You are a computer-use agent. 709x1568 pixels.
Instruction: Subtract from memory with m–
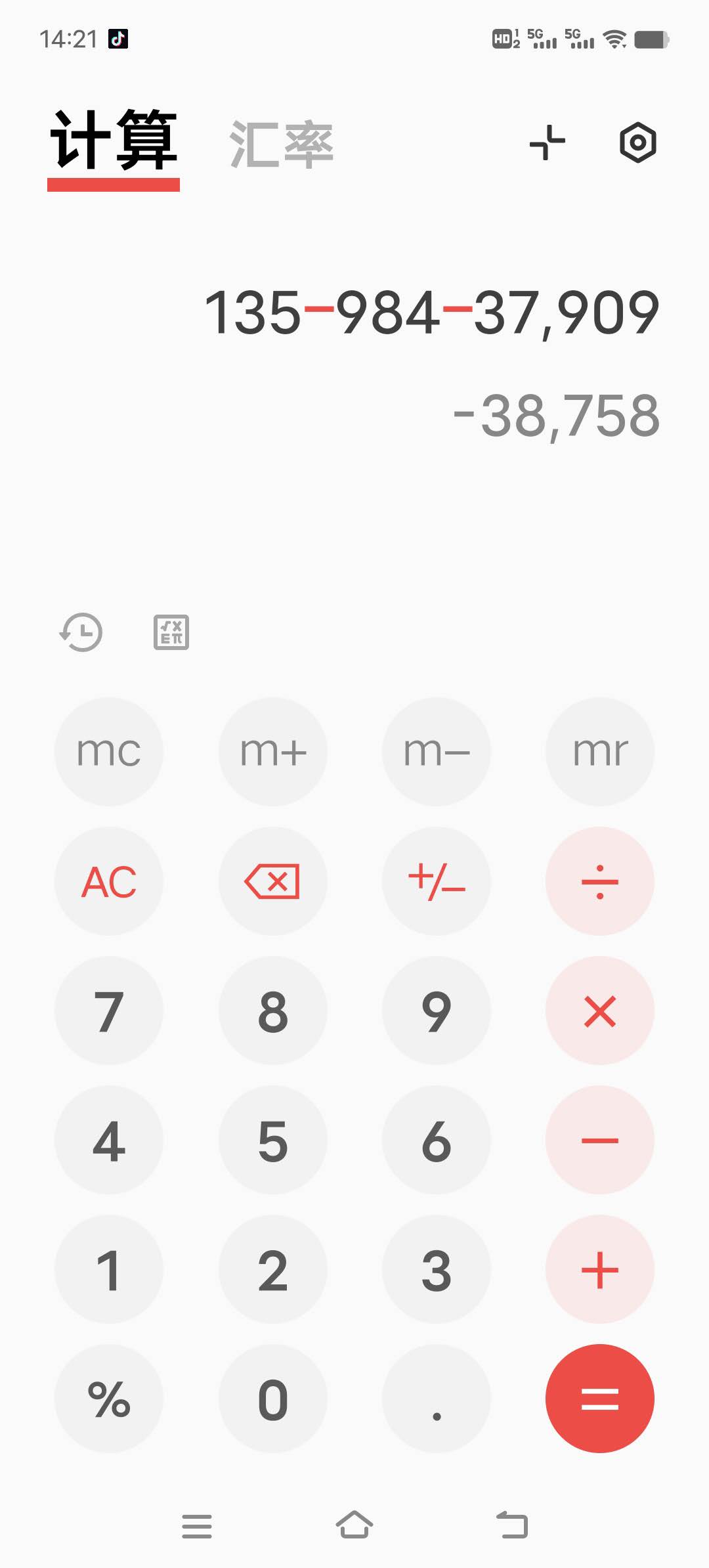[437, 751]
